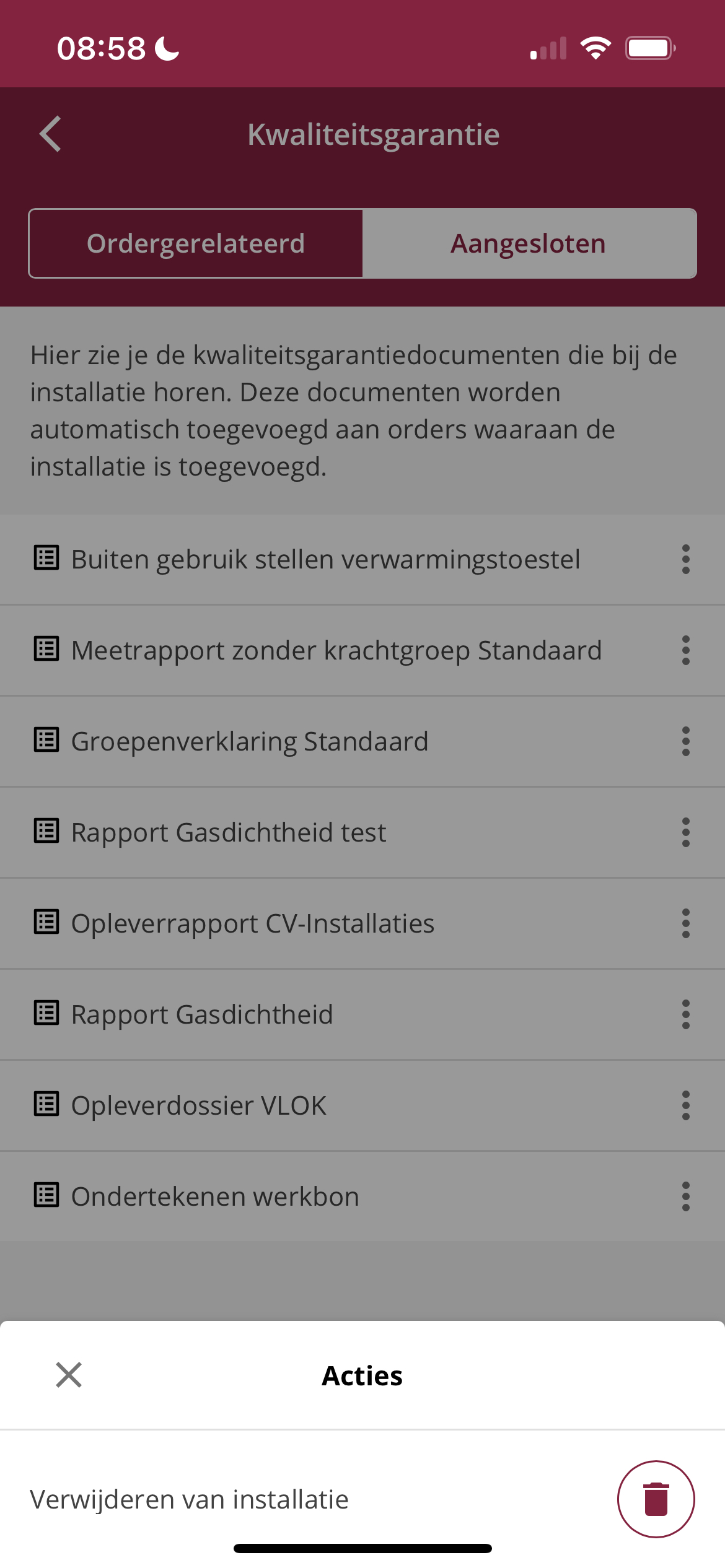Open Buiten gebruik stellen verwarmingstoestel document
Viewport: 725px width, 1568px height.
pos(325,559)
